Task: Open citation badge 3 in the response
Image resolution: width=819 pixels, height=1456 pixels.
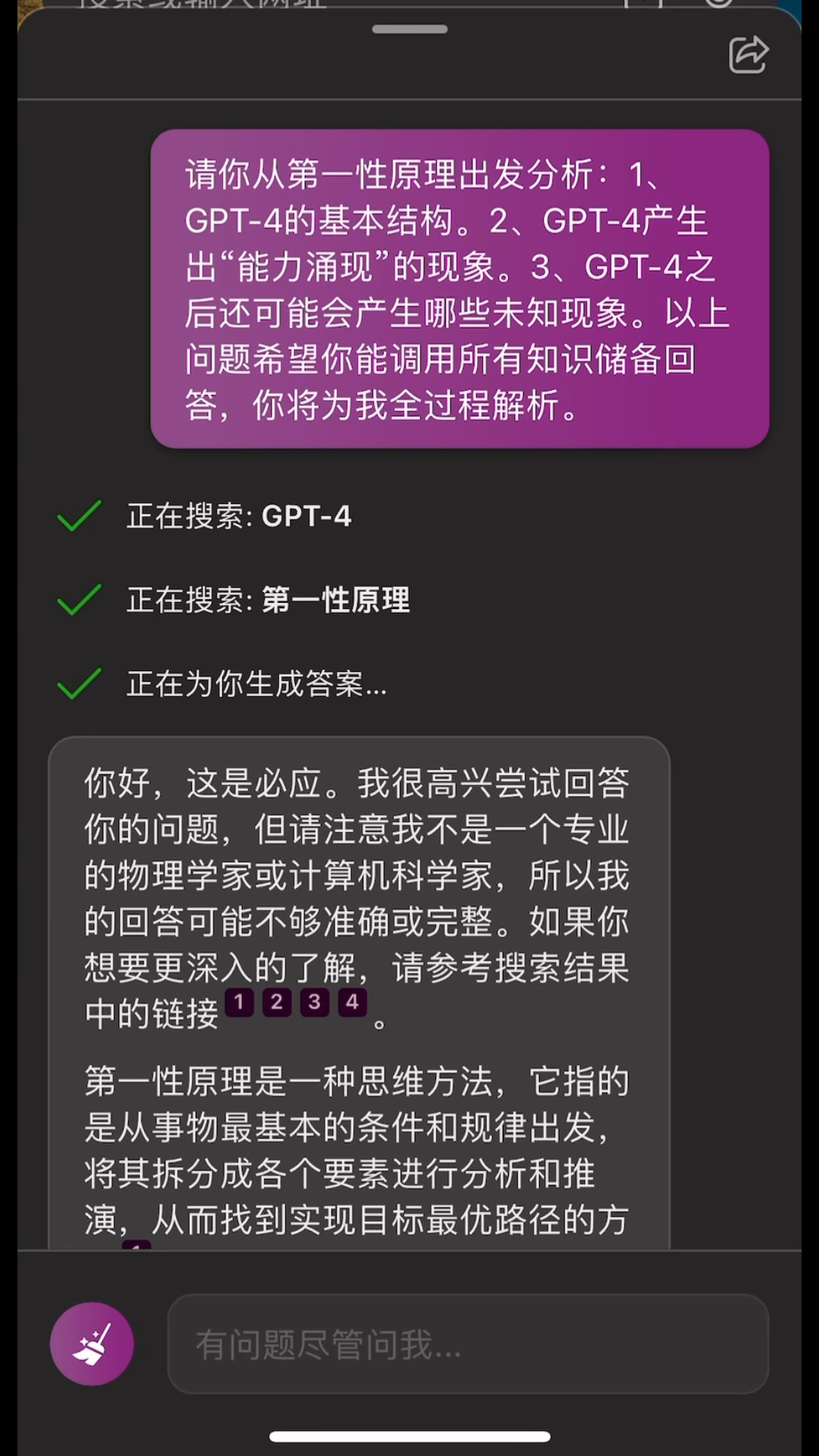Action: click(x=313, y=1001)
